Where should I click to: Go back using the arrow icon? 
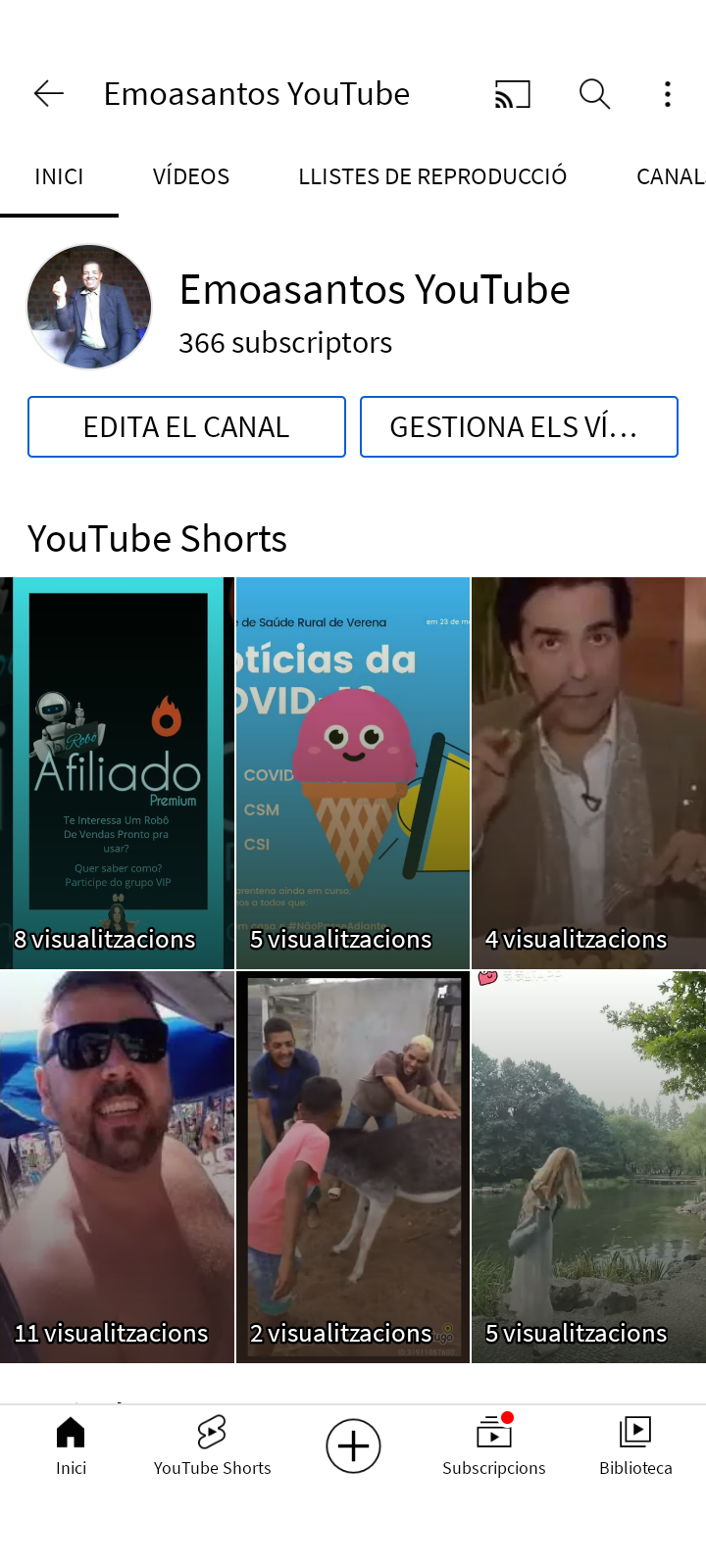[49, 94]
